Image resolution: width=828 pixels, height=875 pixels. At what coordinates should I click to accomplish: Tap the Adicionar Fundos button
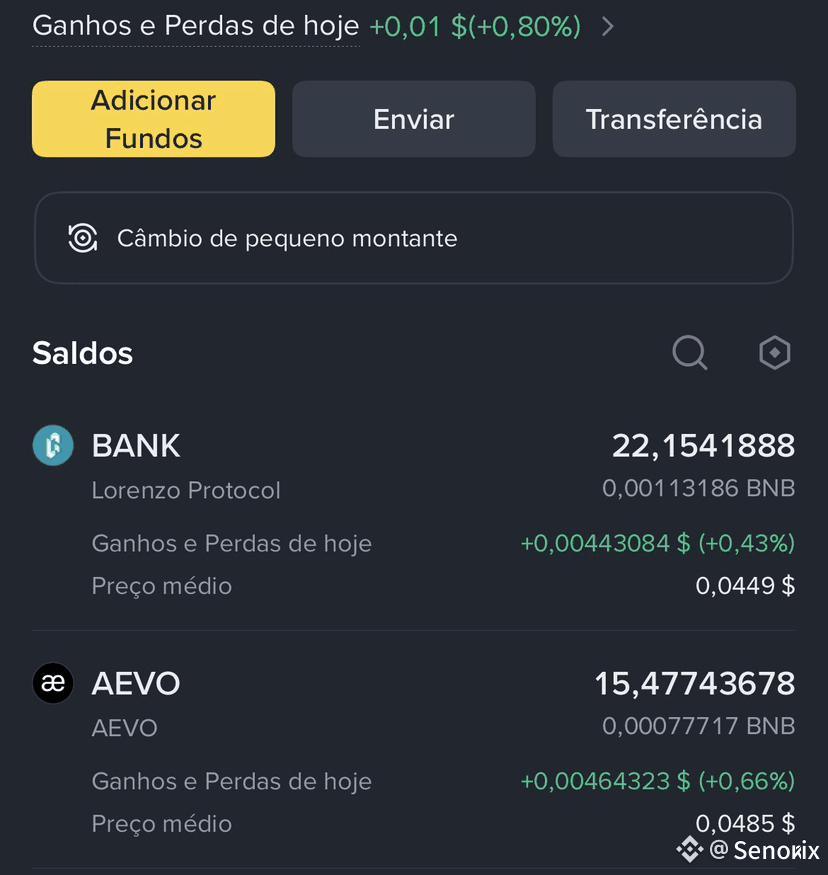[153, 119]
